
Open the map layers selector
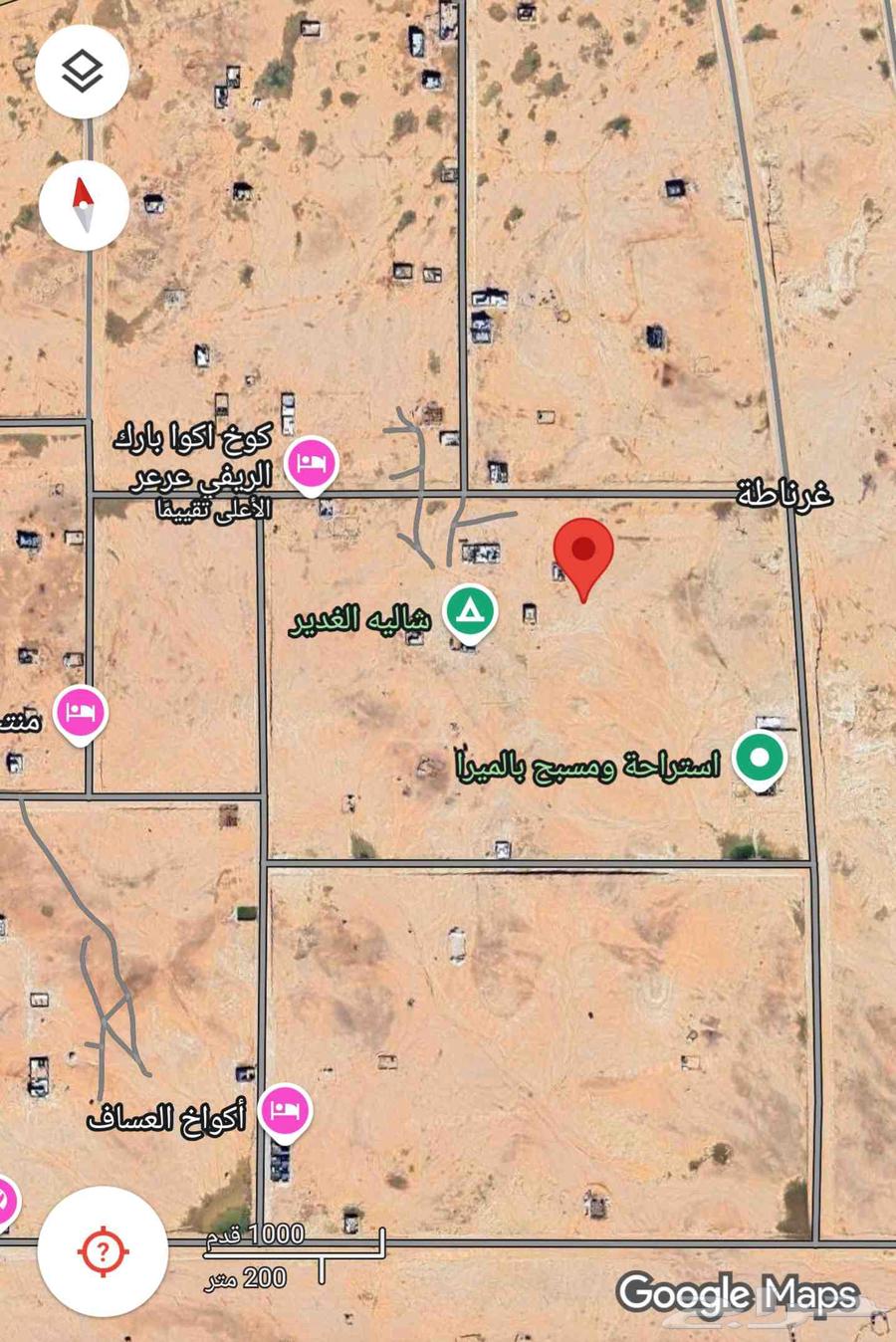(82, 72)
